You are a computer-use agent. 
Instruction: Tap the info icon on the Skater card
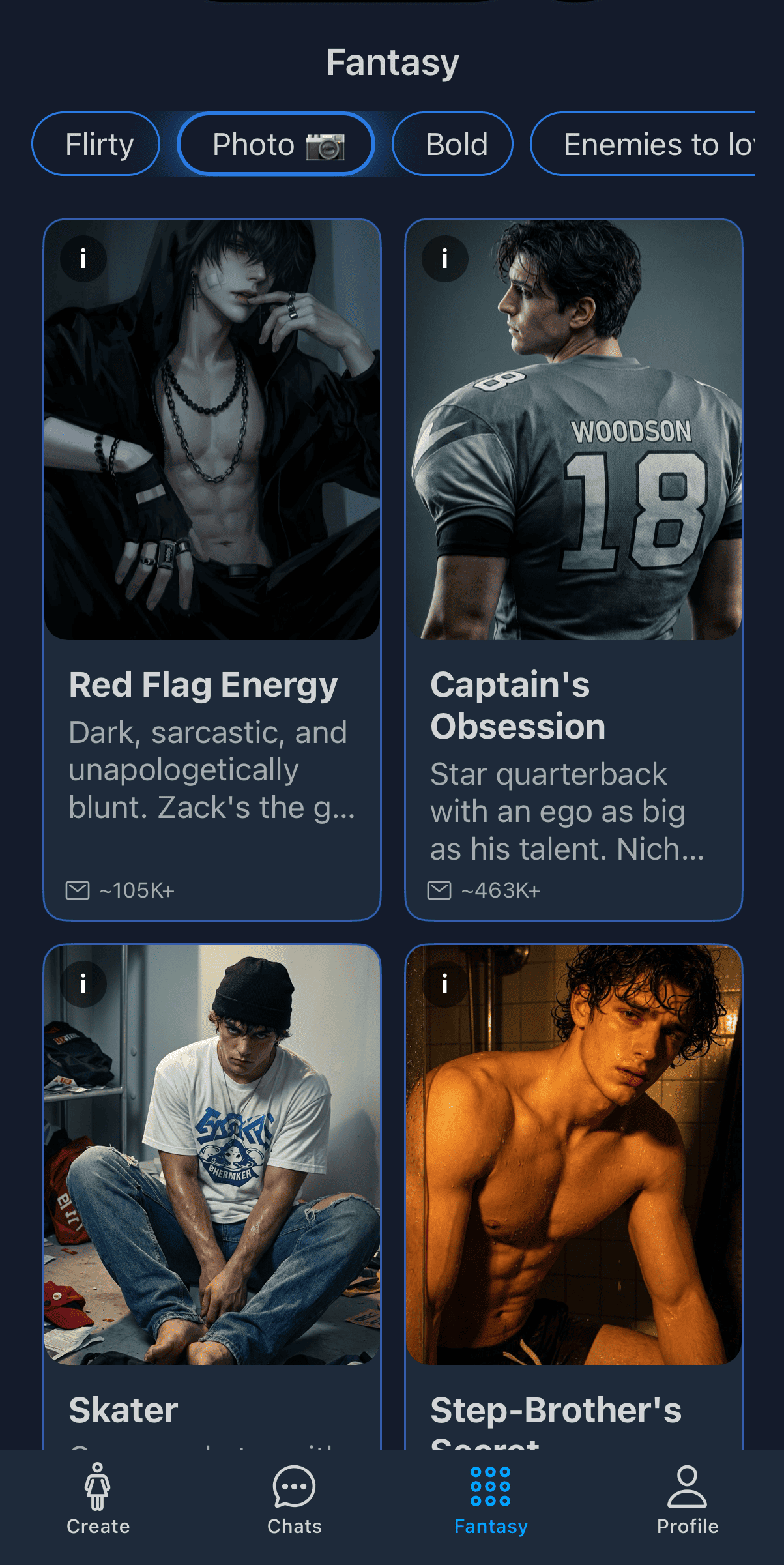coord(83,985)
